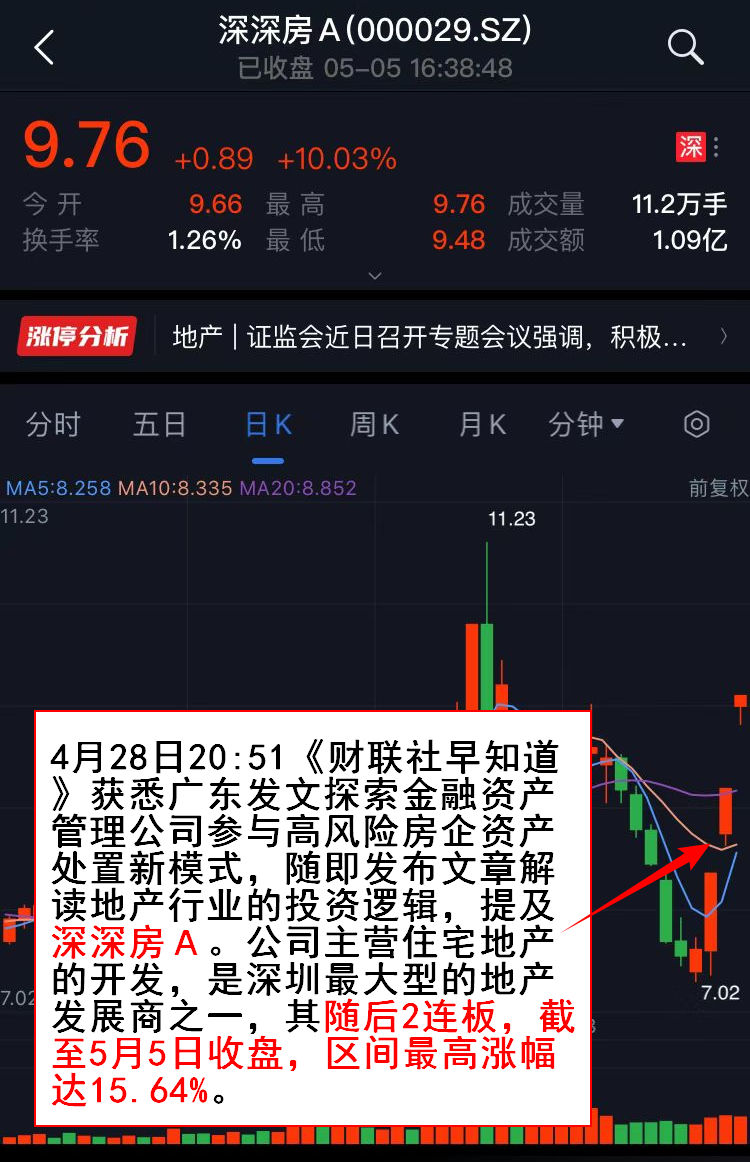Open the stock search magnifier
This screenshot has width=750, height=1162.
[x=685, y=47]
